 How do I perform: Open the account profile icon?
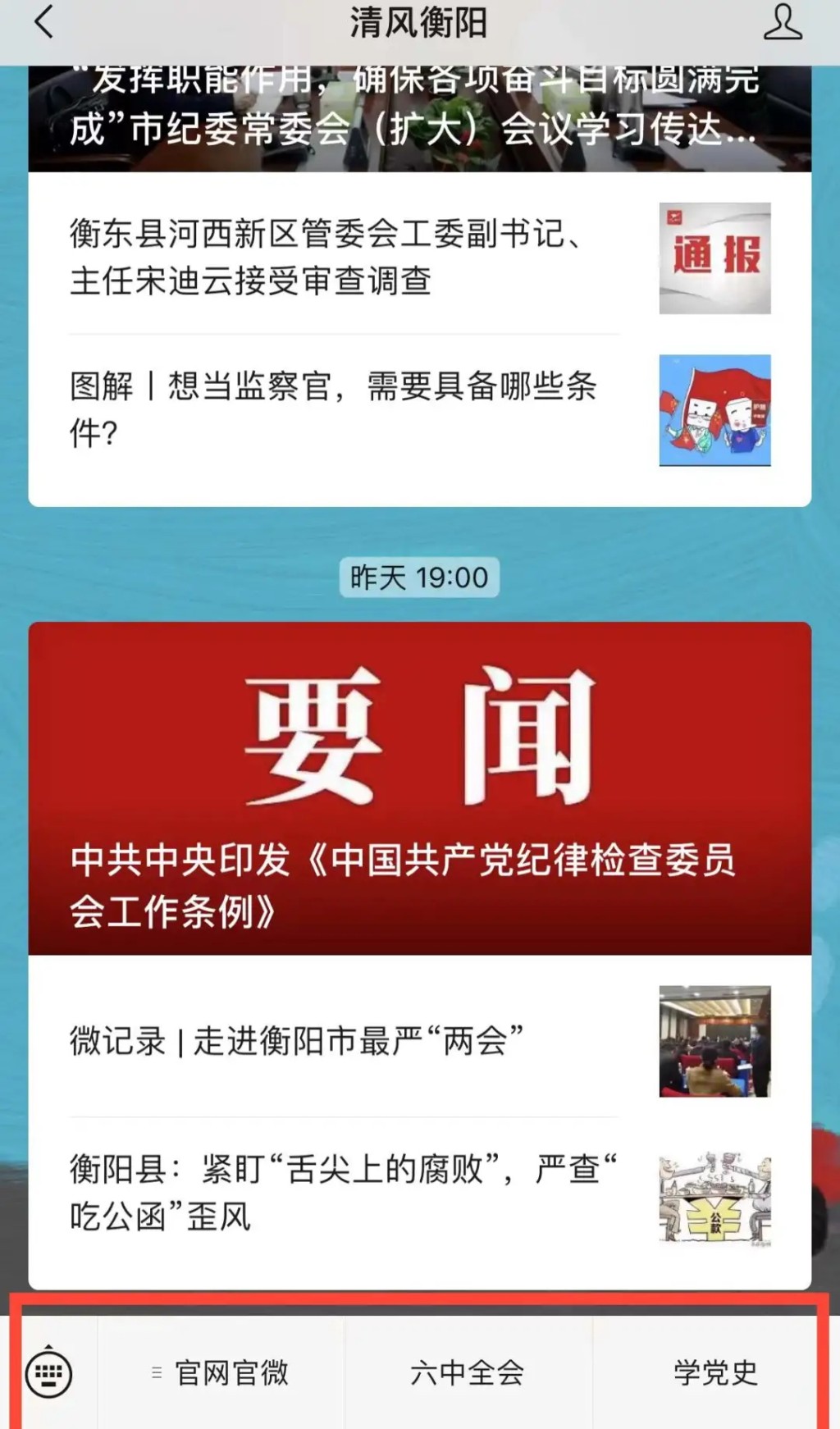point(782,22)
